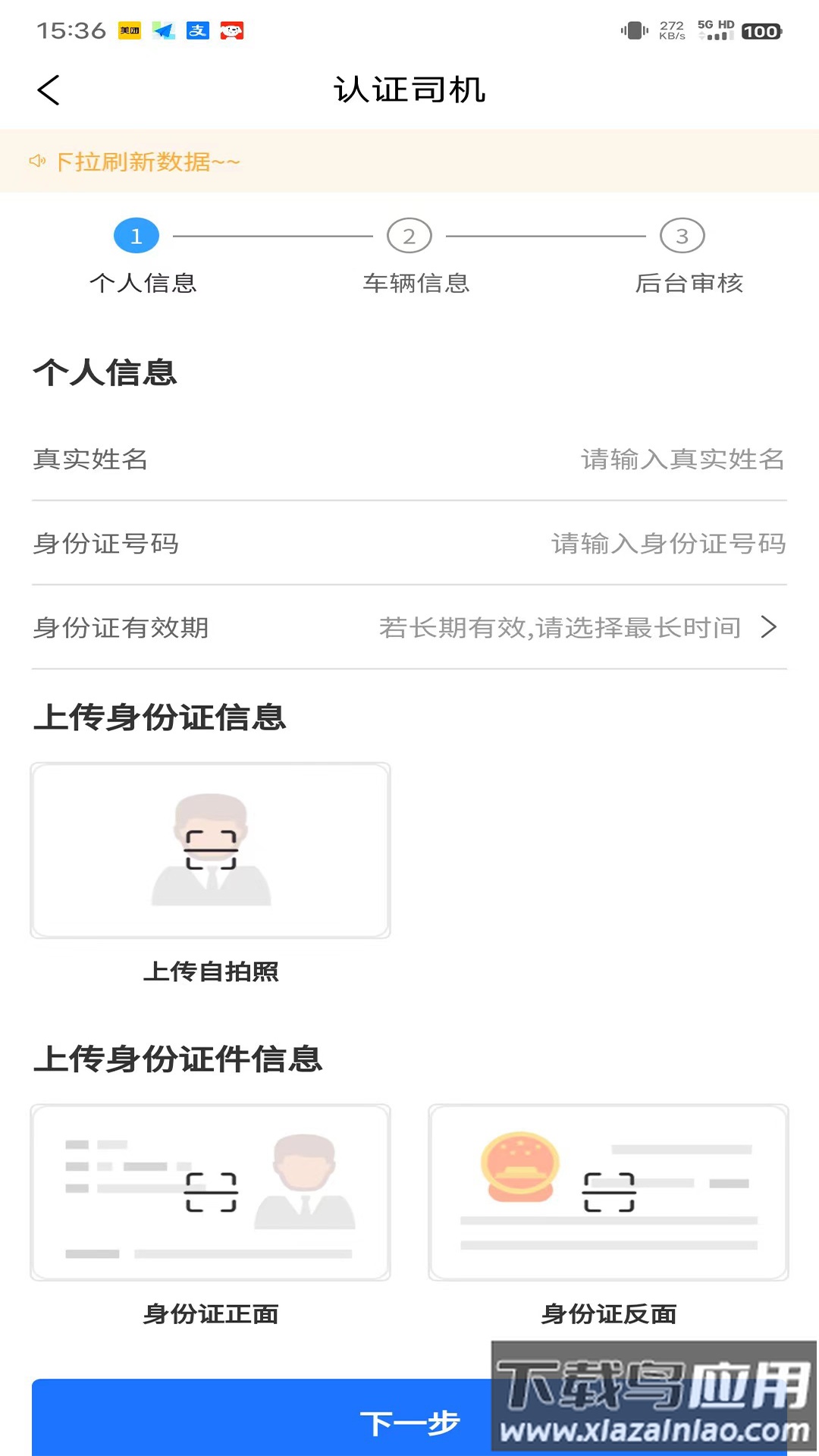
Task: Select step 1 个人信息 in the stepper
Action: tap(136, 234)
